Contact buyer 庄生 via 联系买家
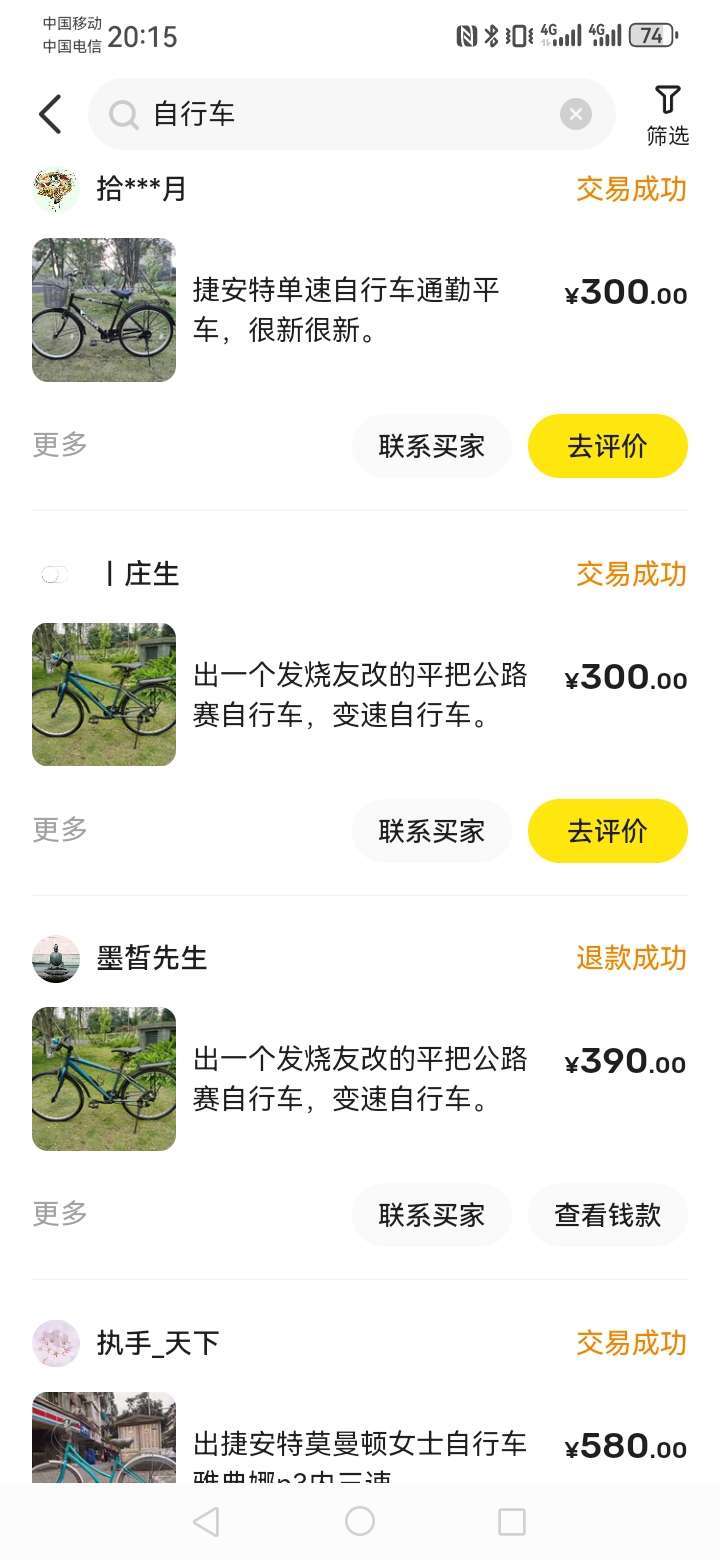This screenshot has width=720, height=1560. 432,831
